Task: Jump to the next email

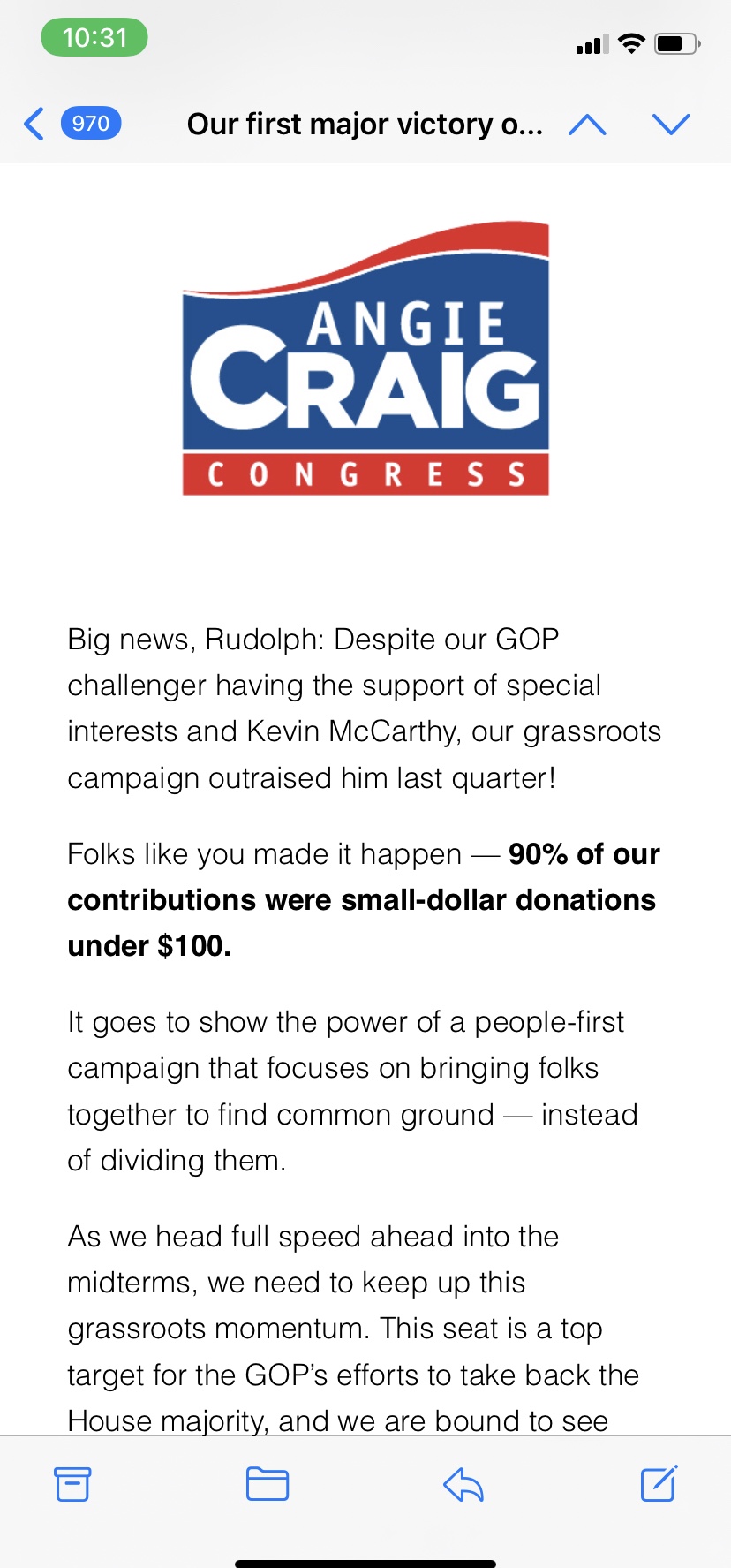Action: click(671, 125)
